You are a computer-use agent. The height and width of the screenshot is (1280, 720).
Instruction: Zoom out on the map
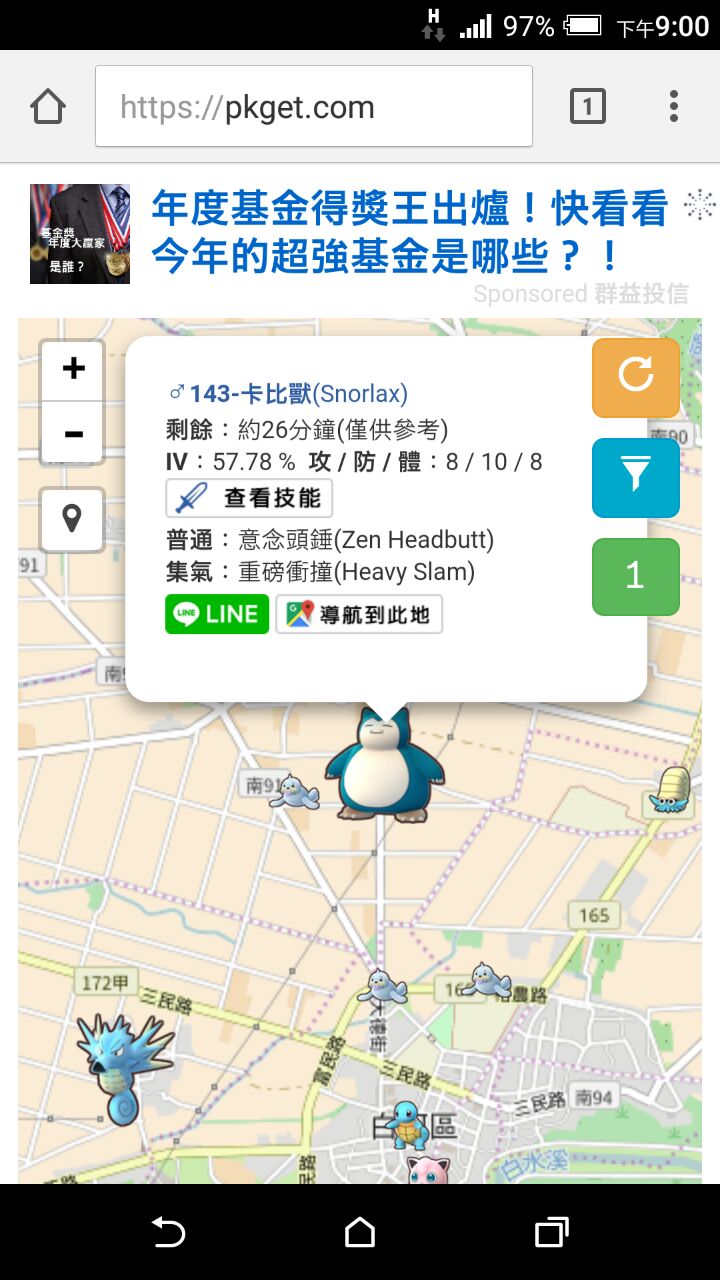point(73,434)
